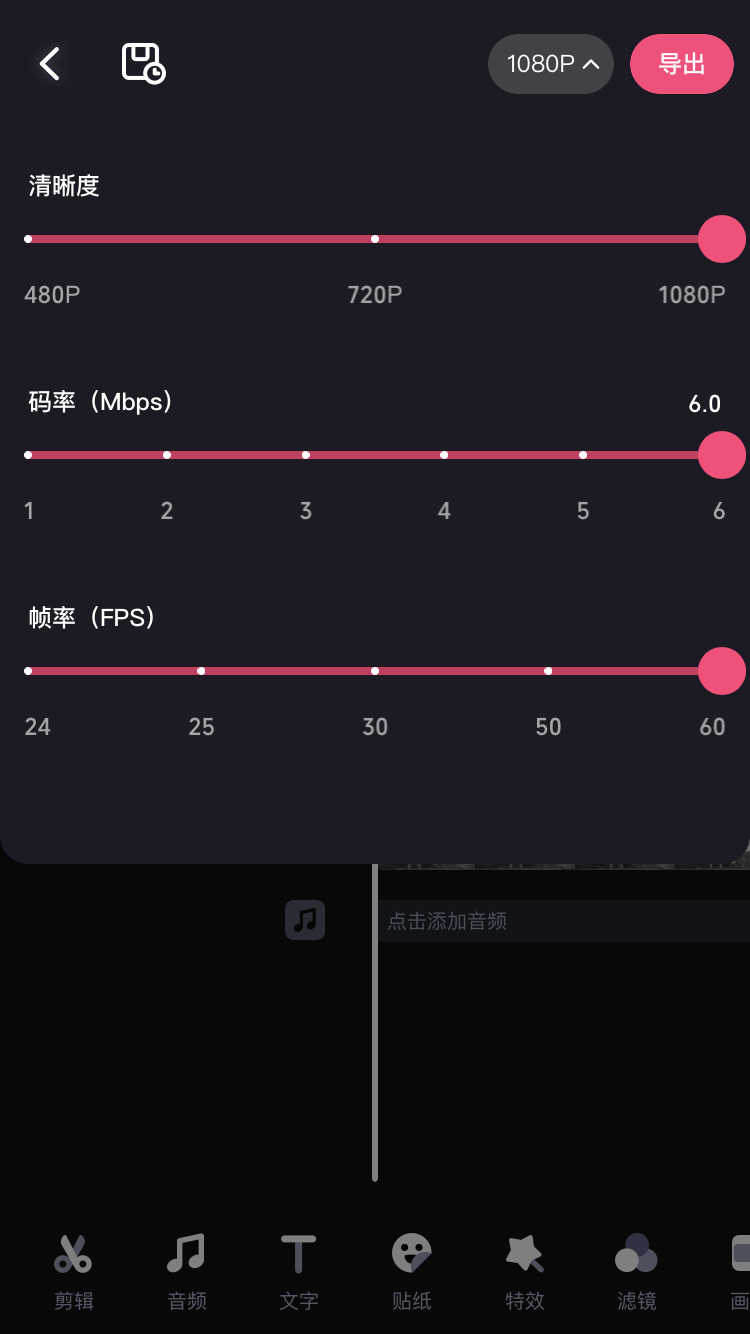The height and width of the screenshot is (1334, 750).
Task: Click the back arrow at top left
Action: click(49, 63)
